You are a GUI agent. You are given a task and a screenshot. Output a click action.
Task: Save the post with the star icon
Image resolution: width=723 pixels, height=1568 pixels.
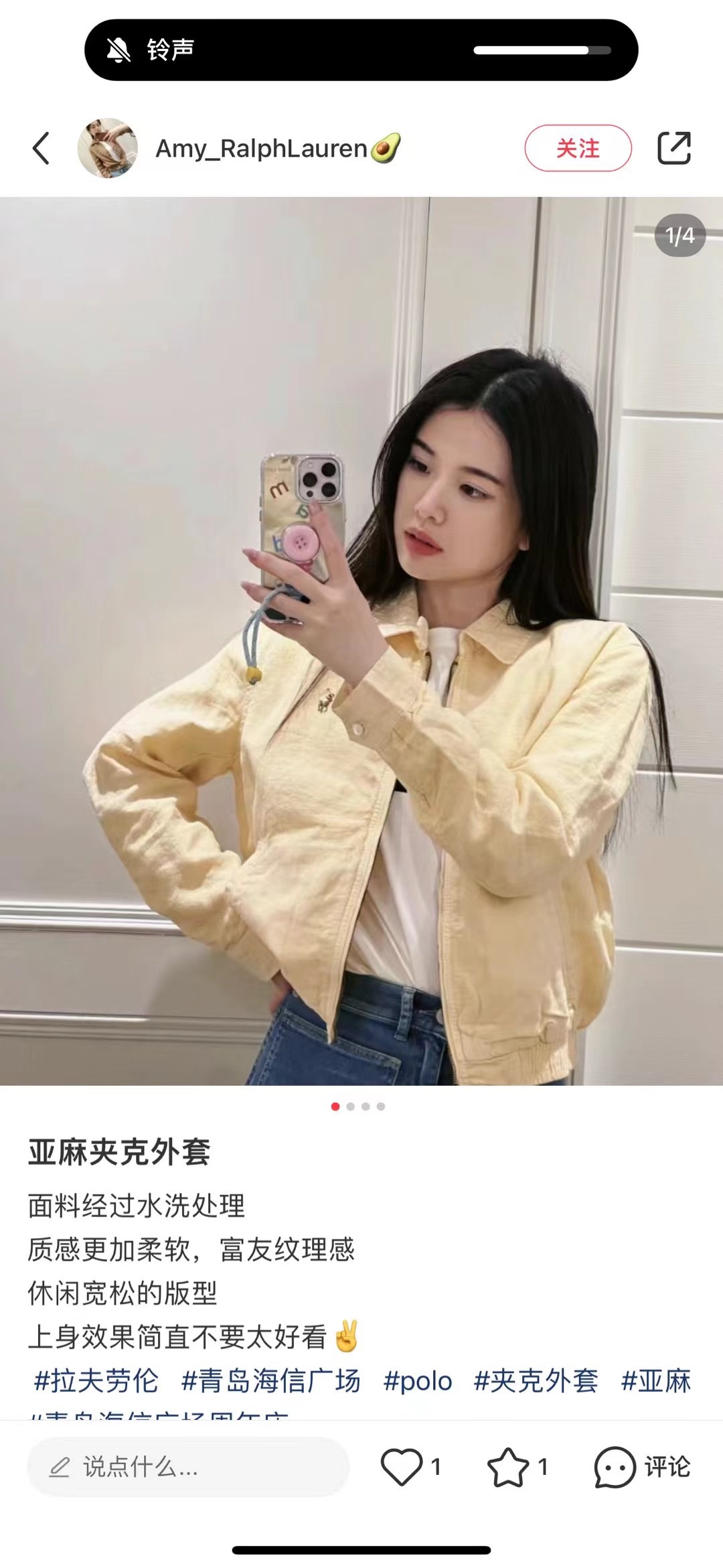click(508, 1467)
